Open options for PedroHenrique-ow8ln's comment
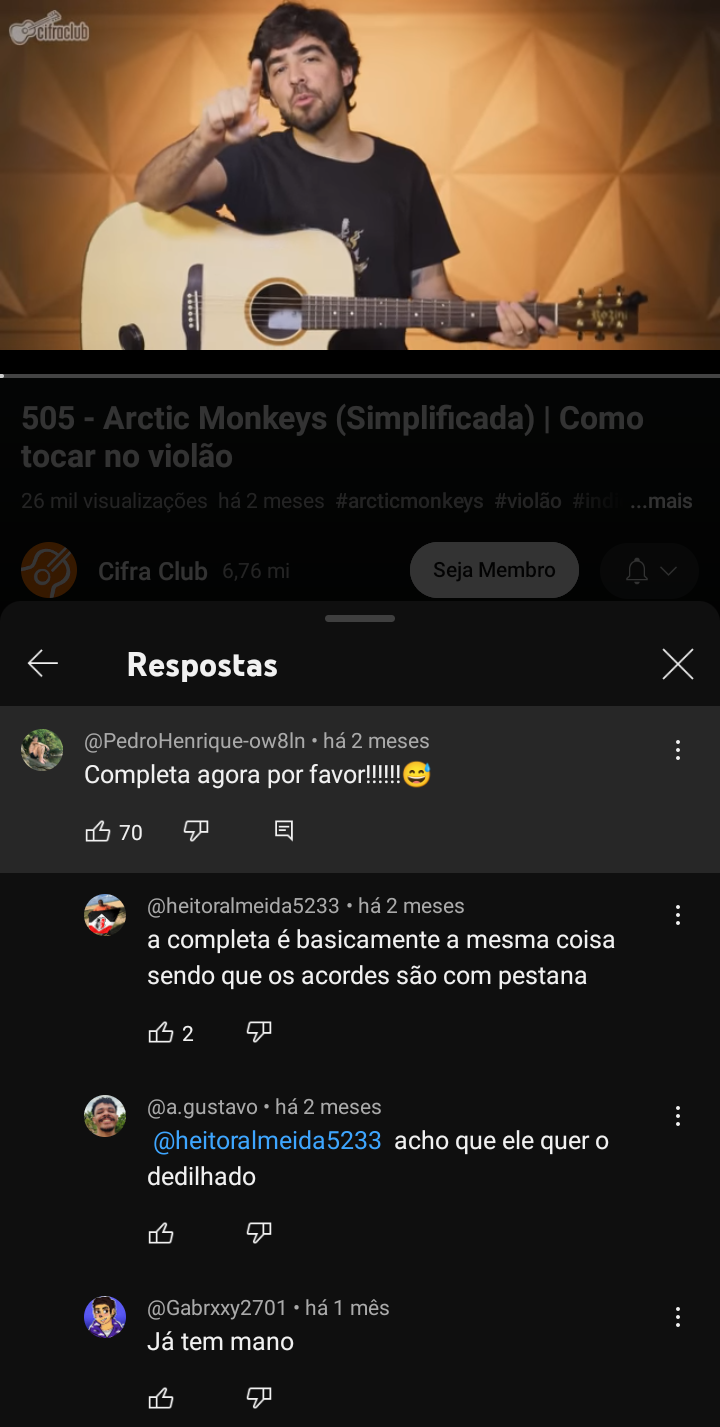Screen dimensions: 720x1427 pyautogui.click(x=677, y=750)
